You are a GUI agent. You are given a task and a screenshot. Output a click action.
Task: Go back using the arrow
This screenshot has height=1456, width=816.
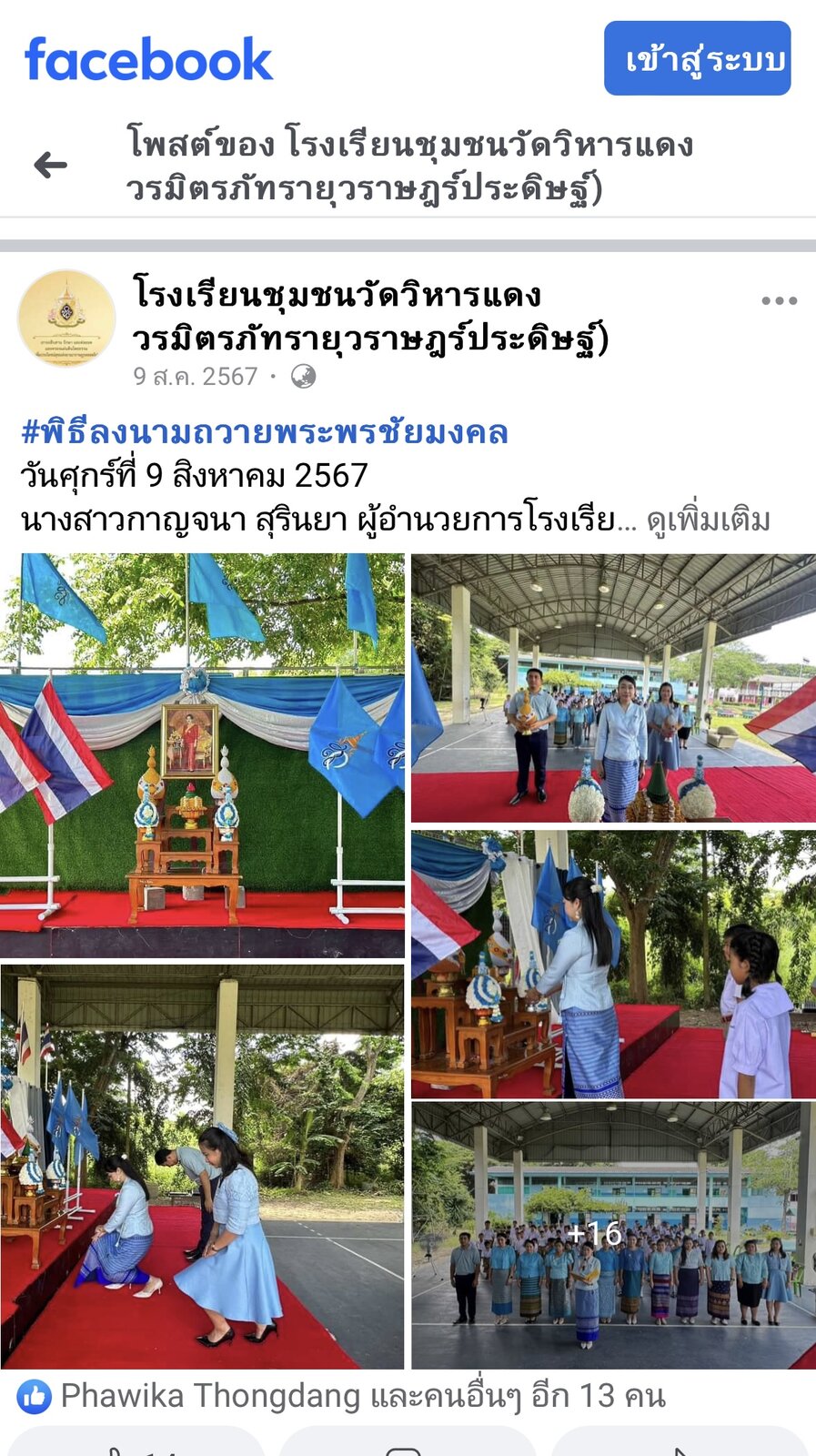[x=51, y=165]
